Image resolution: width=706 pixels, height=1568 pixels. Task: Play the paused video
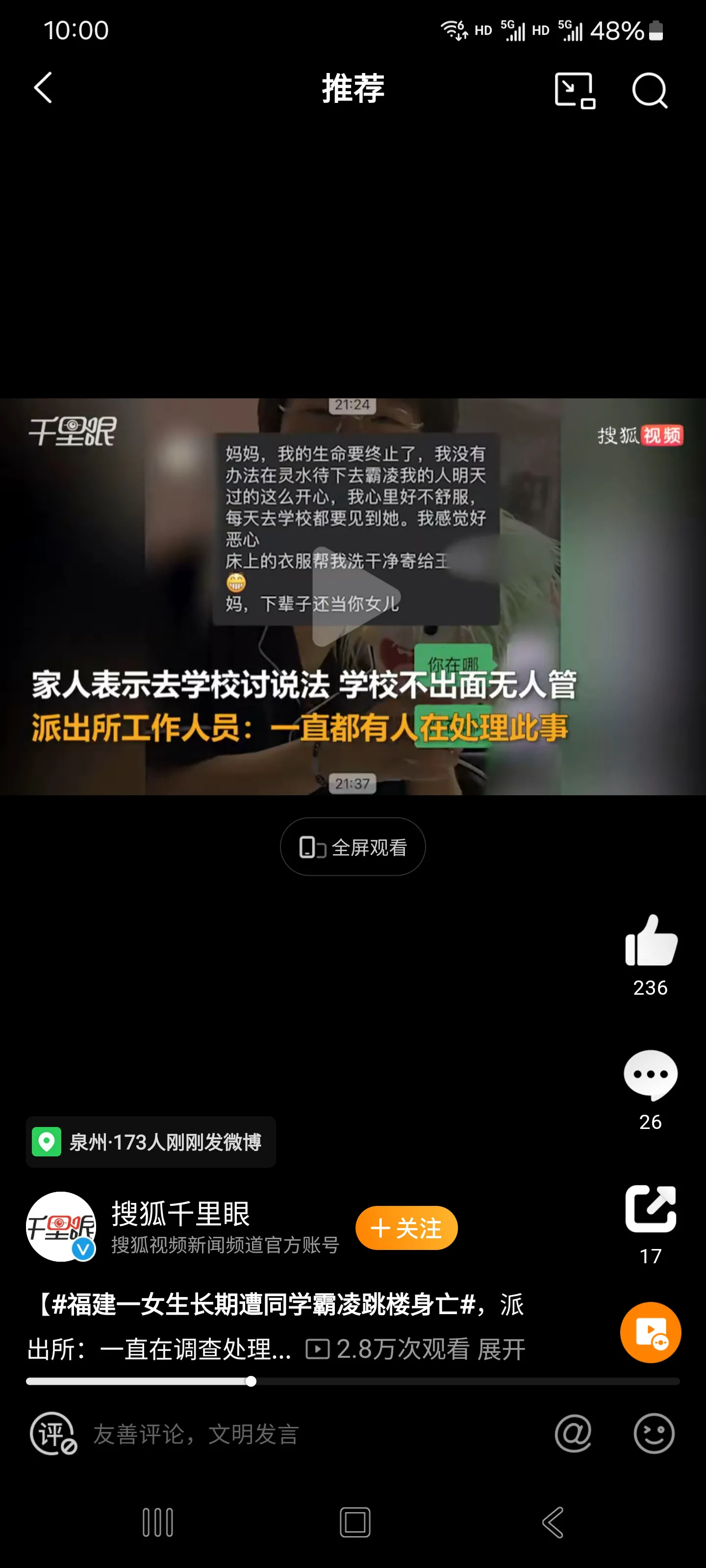coord(353,596)
